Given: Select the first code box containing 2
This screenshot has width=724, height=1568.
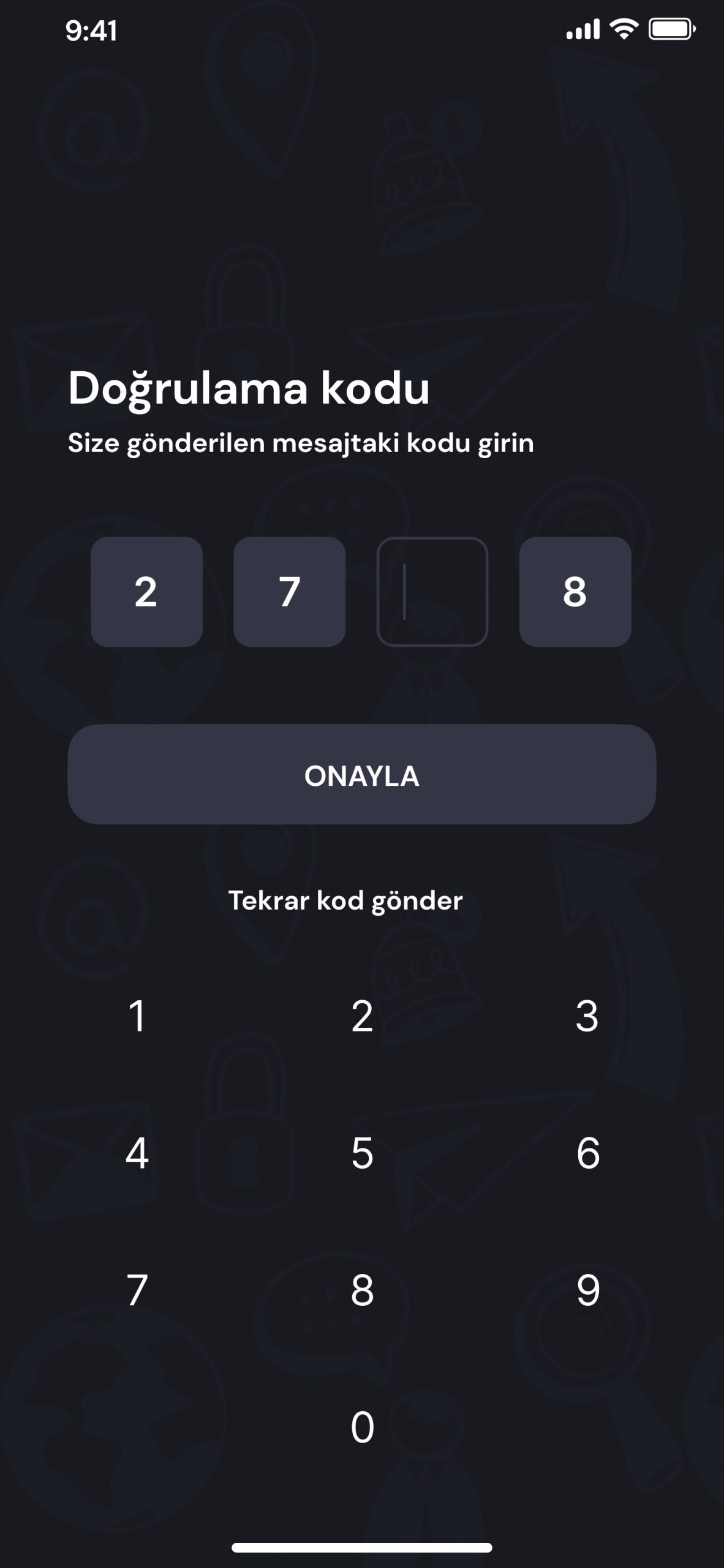Looking at the screenshot, I should (146, 592).
